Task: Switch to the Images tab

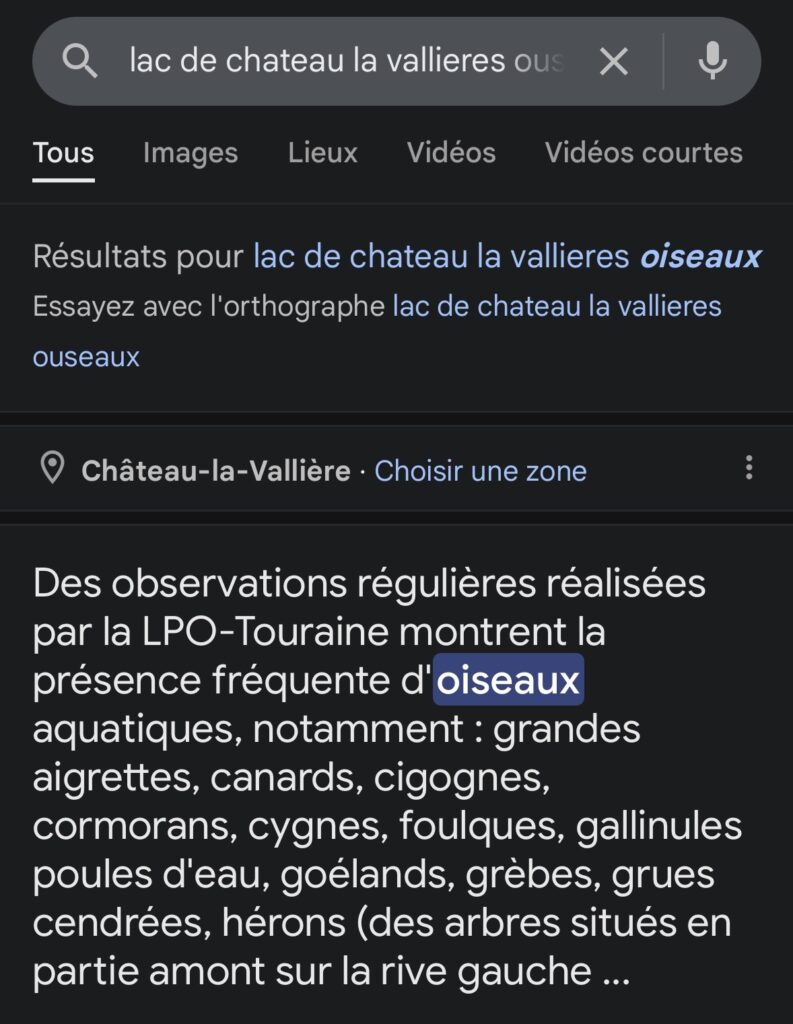Action: 190,153
